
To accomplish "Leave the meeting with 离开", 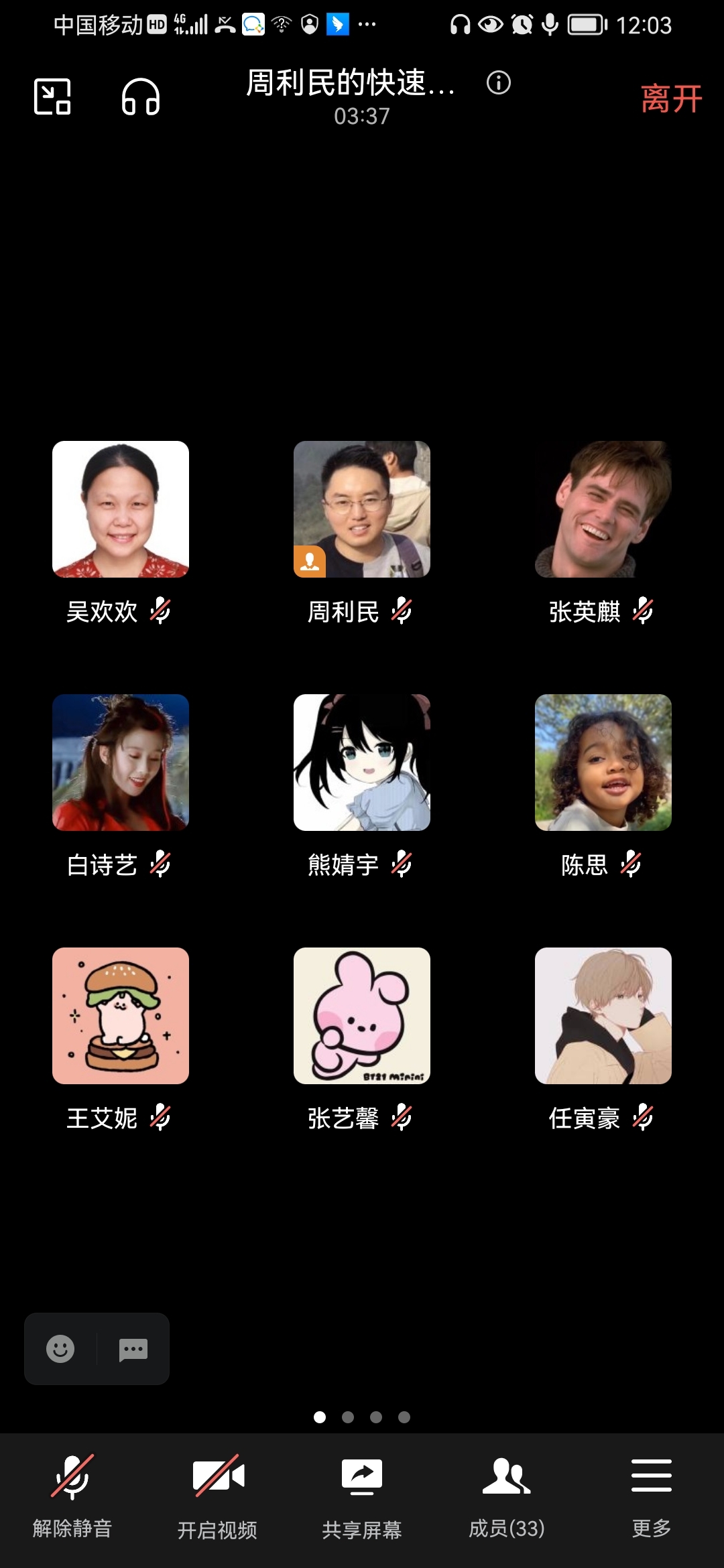I will click(671, 99).
